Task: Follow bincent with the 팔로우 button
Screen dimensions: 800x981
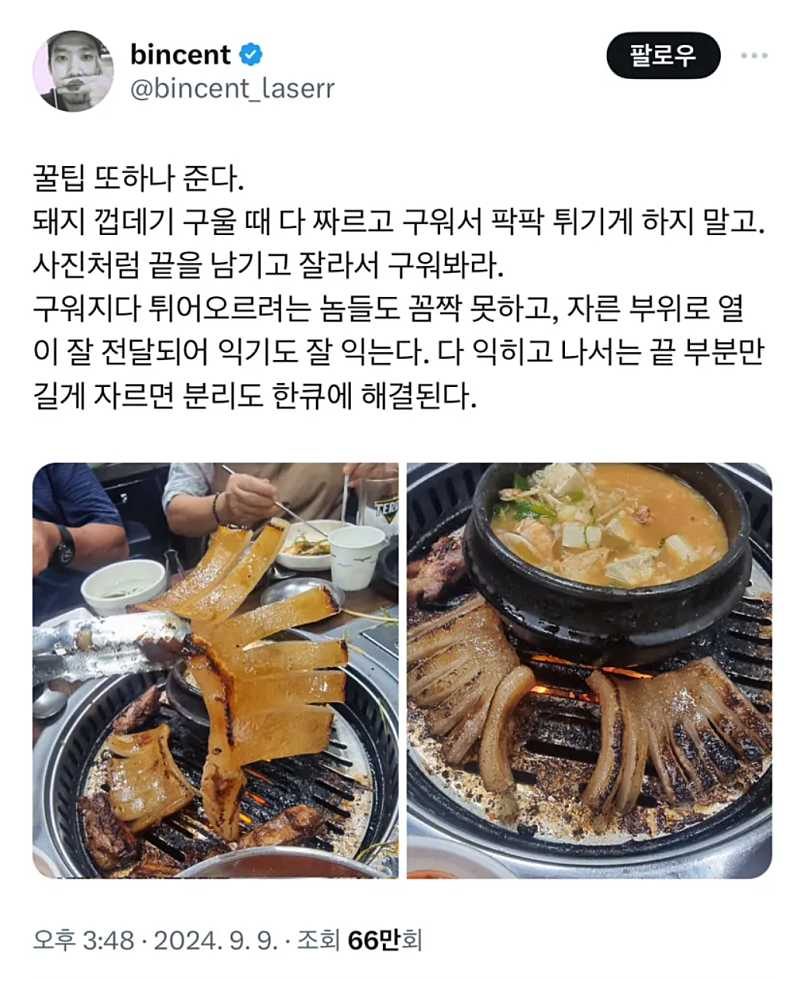Action: click(663, 55)
